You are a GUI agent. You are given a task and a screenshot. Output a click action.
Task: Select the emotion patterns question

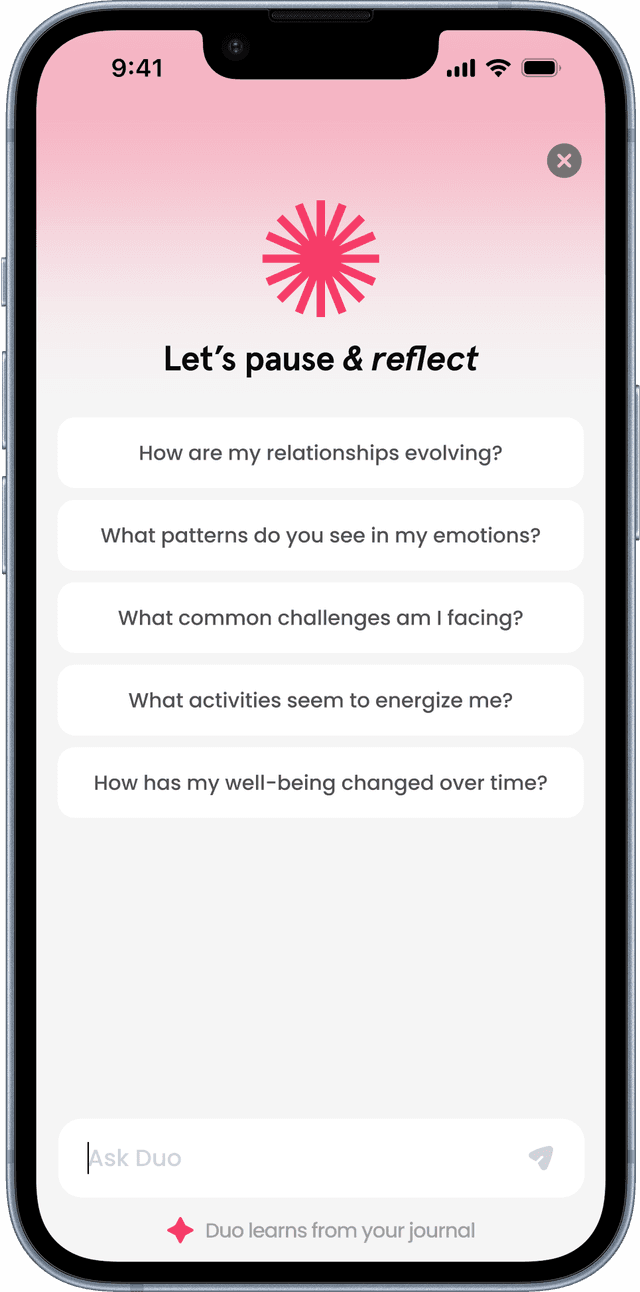pyautogui.click(x=320, y=535)
